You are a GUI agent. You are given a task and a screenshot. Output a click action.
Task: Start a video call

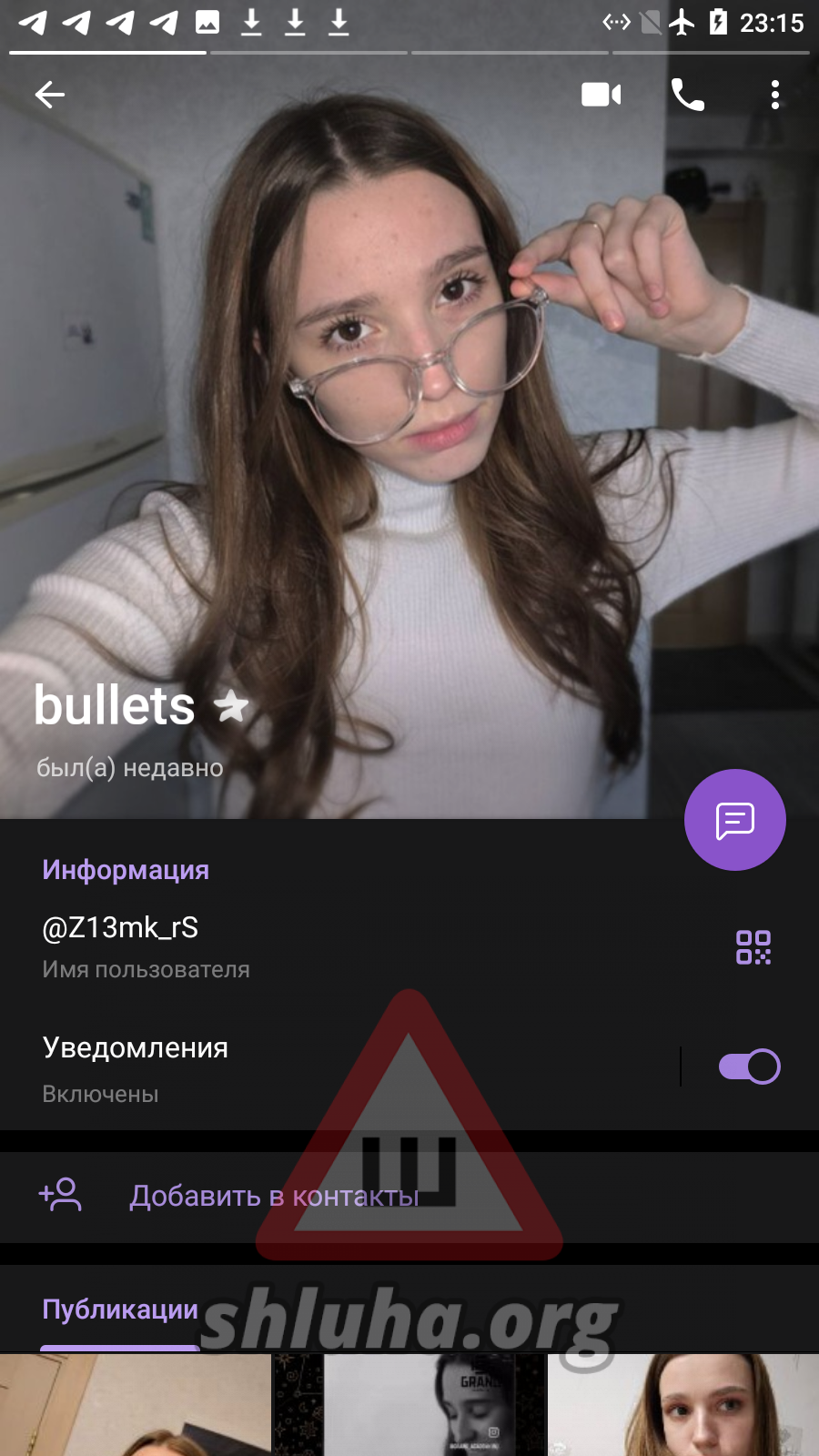tap(601, 95)
